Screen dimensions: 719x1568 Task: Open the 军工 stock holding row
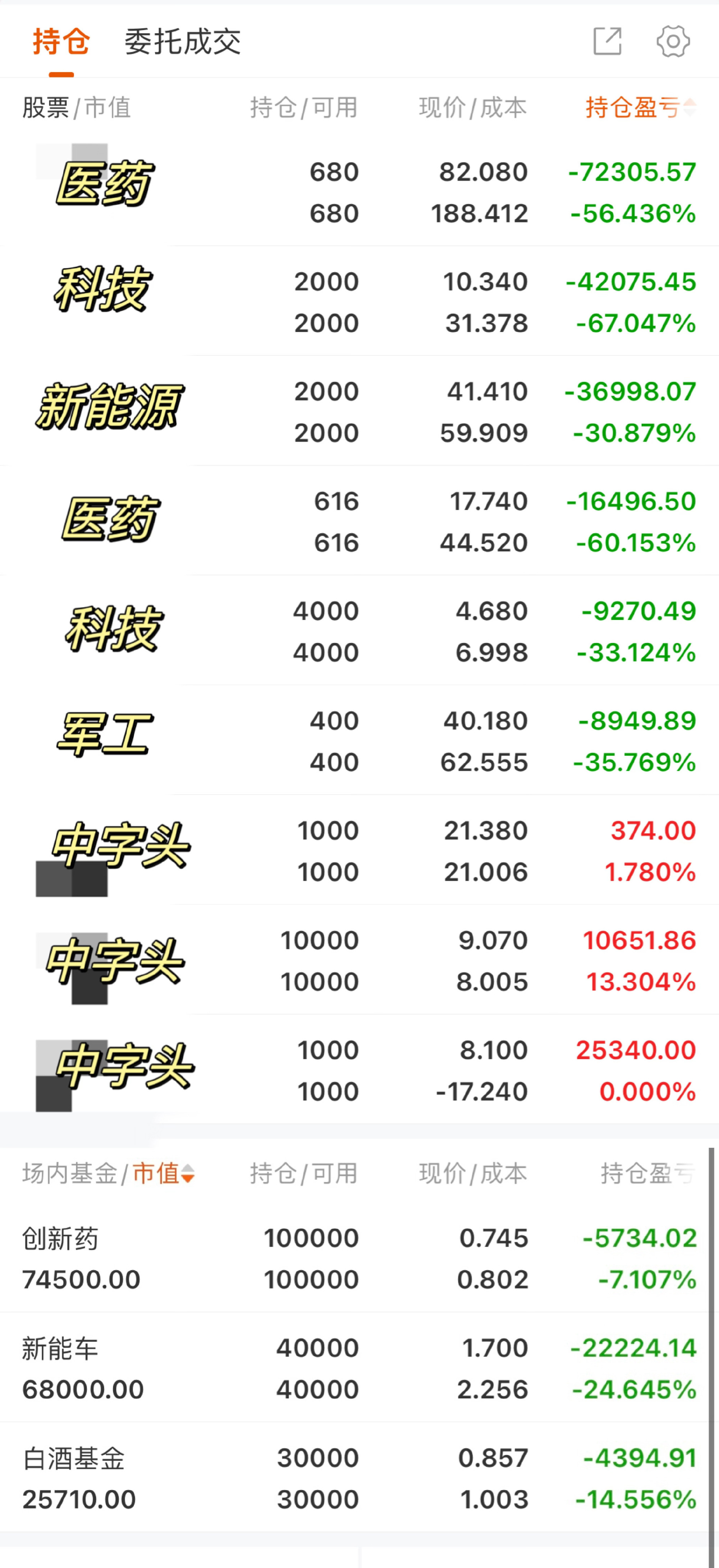click(x=359, y=740)
